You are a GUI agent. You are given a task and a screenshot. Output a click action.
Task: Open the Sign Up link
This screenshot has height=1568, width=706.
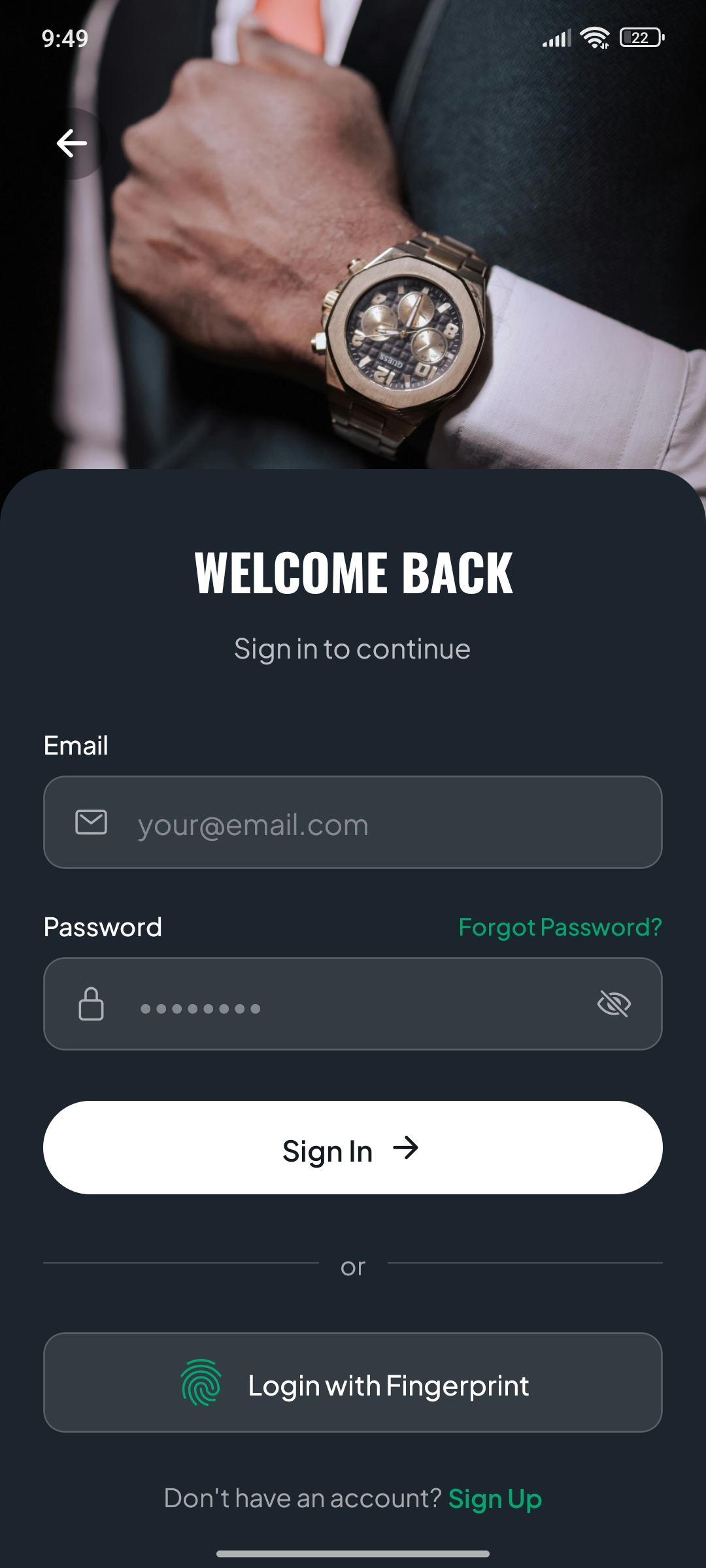coord(495,1498)
